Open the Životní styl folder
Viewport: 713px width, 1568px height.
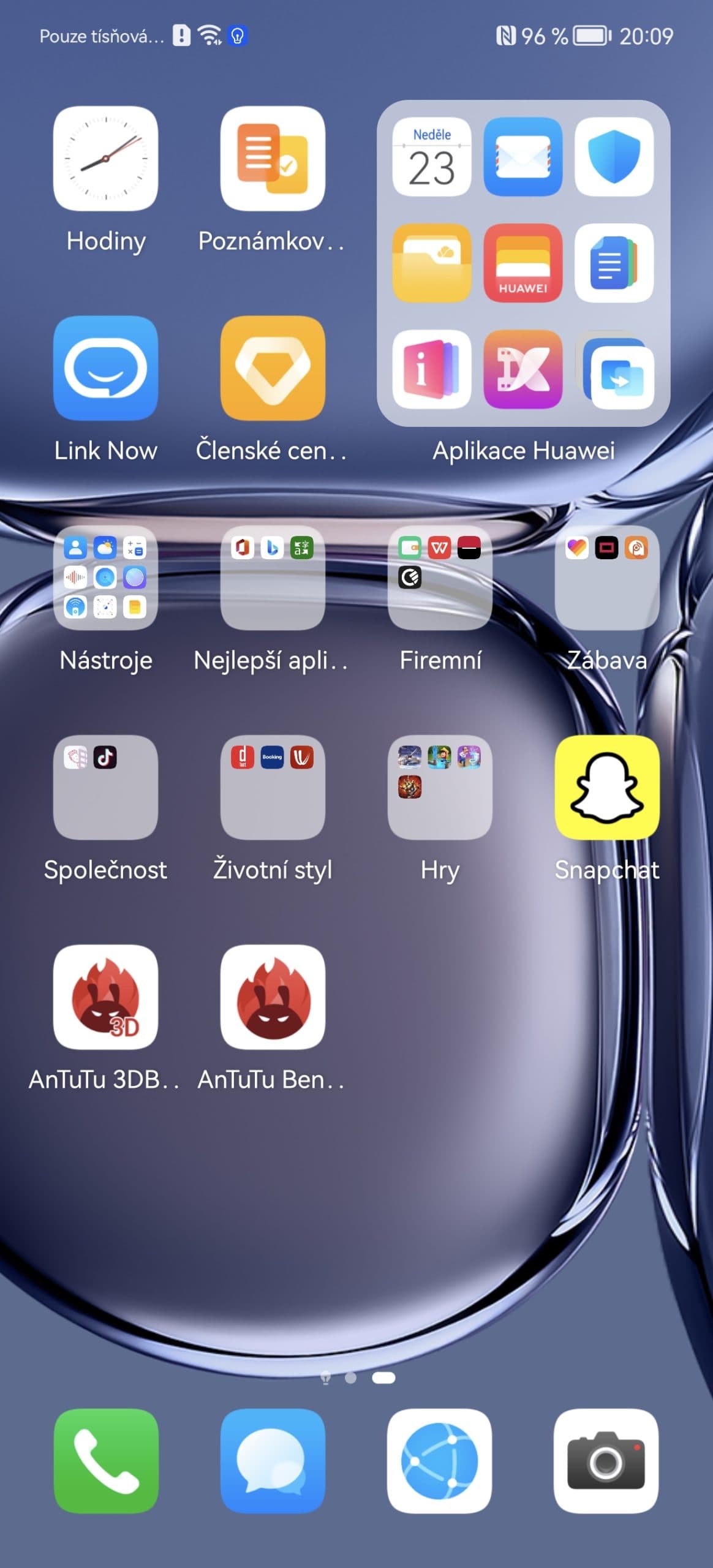[273, 787]
